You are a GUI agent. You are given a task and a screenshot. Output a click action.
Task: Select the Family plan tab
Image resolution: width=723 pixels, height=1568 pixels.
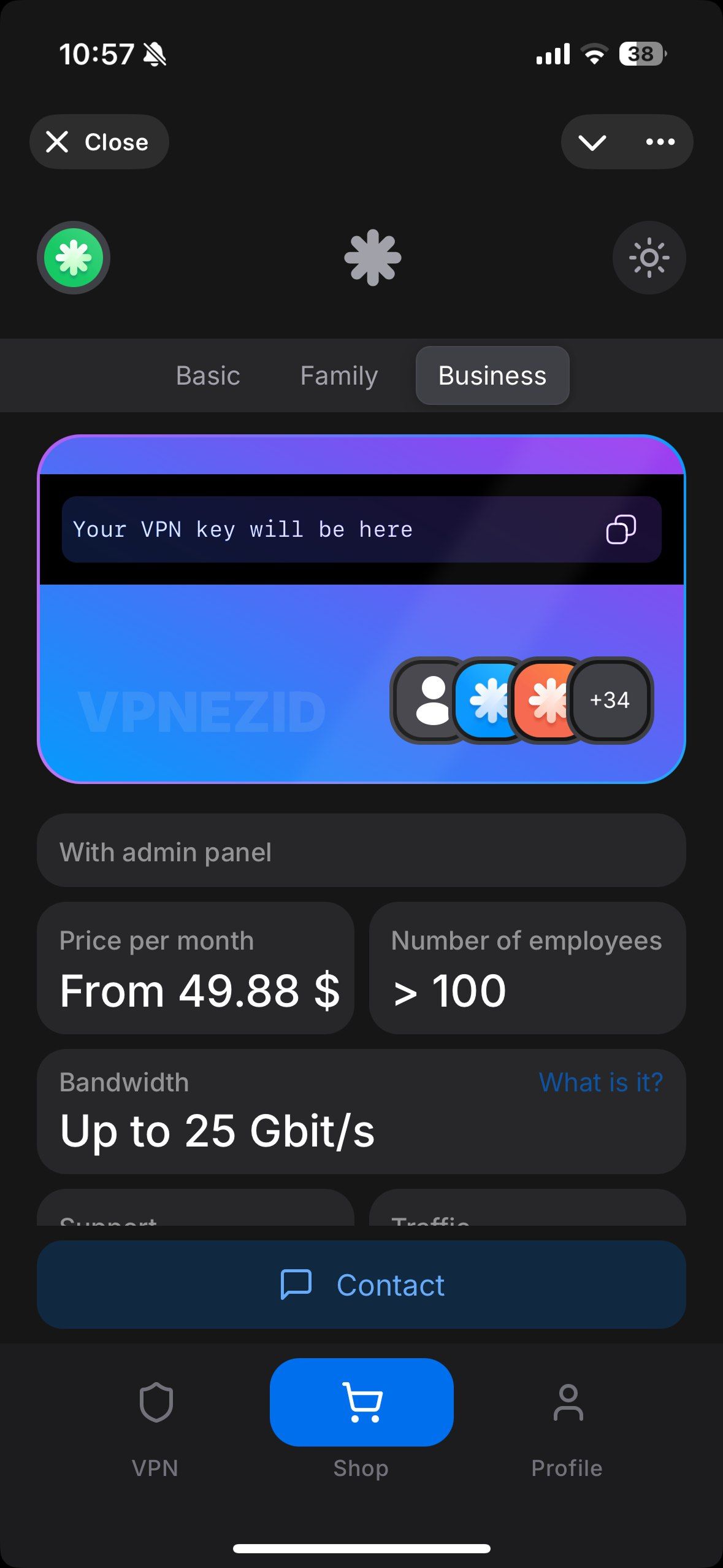(339, 375)
